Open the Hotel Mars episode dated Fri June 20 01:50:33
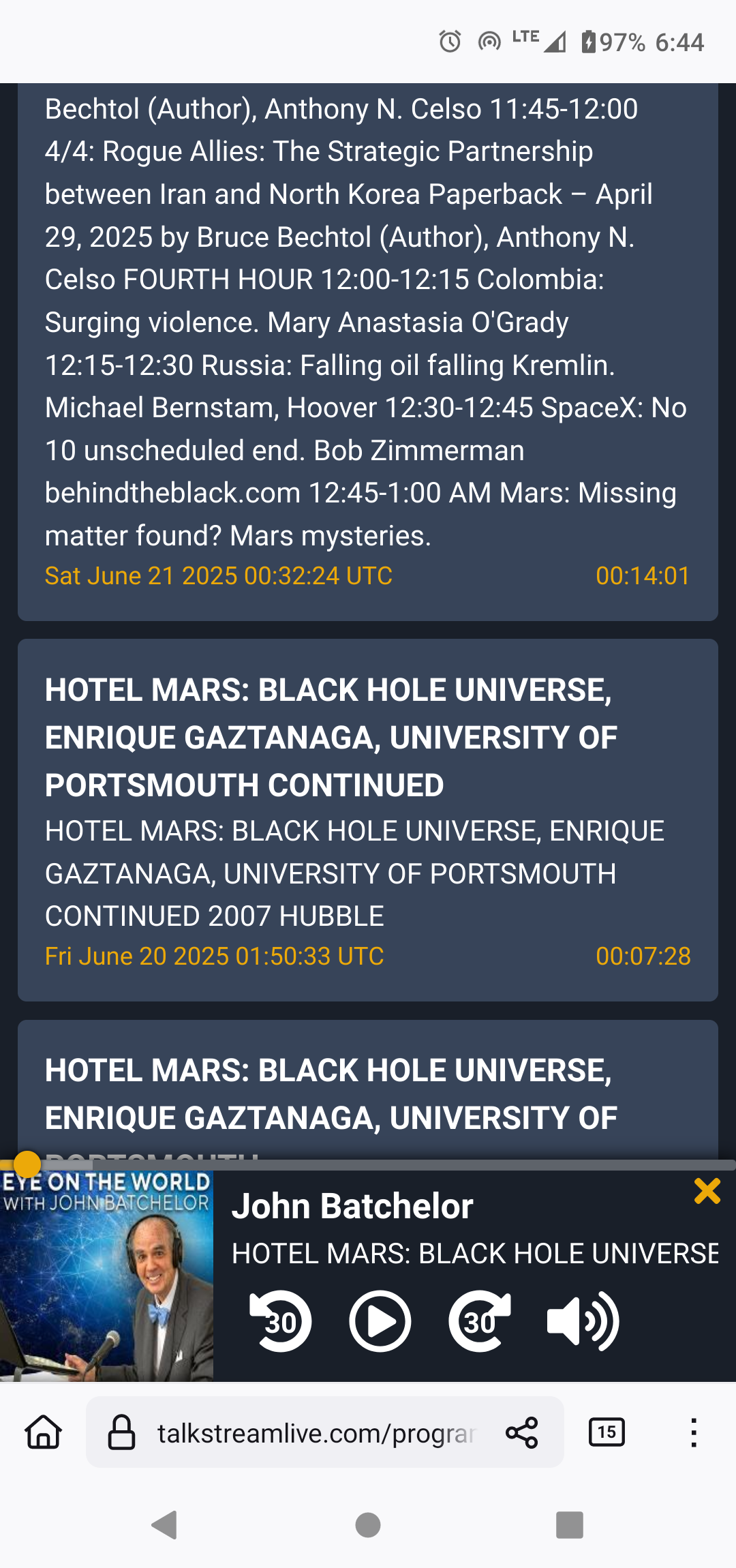 (x=368, y=820)
